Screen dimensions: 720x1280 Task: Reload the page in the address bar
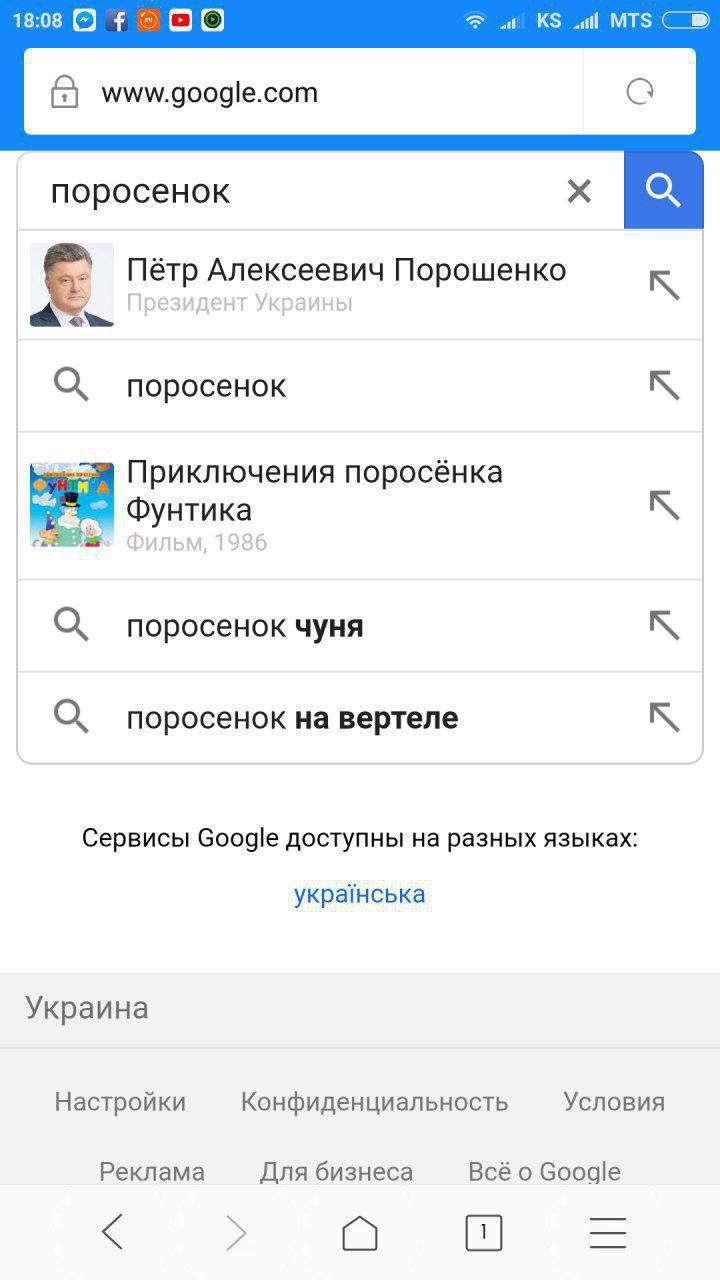pyautogui.click(x=639, y=93)
